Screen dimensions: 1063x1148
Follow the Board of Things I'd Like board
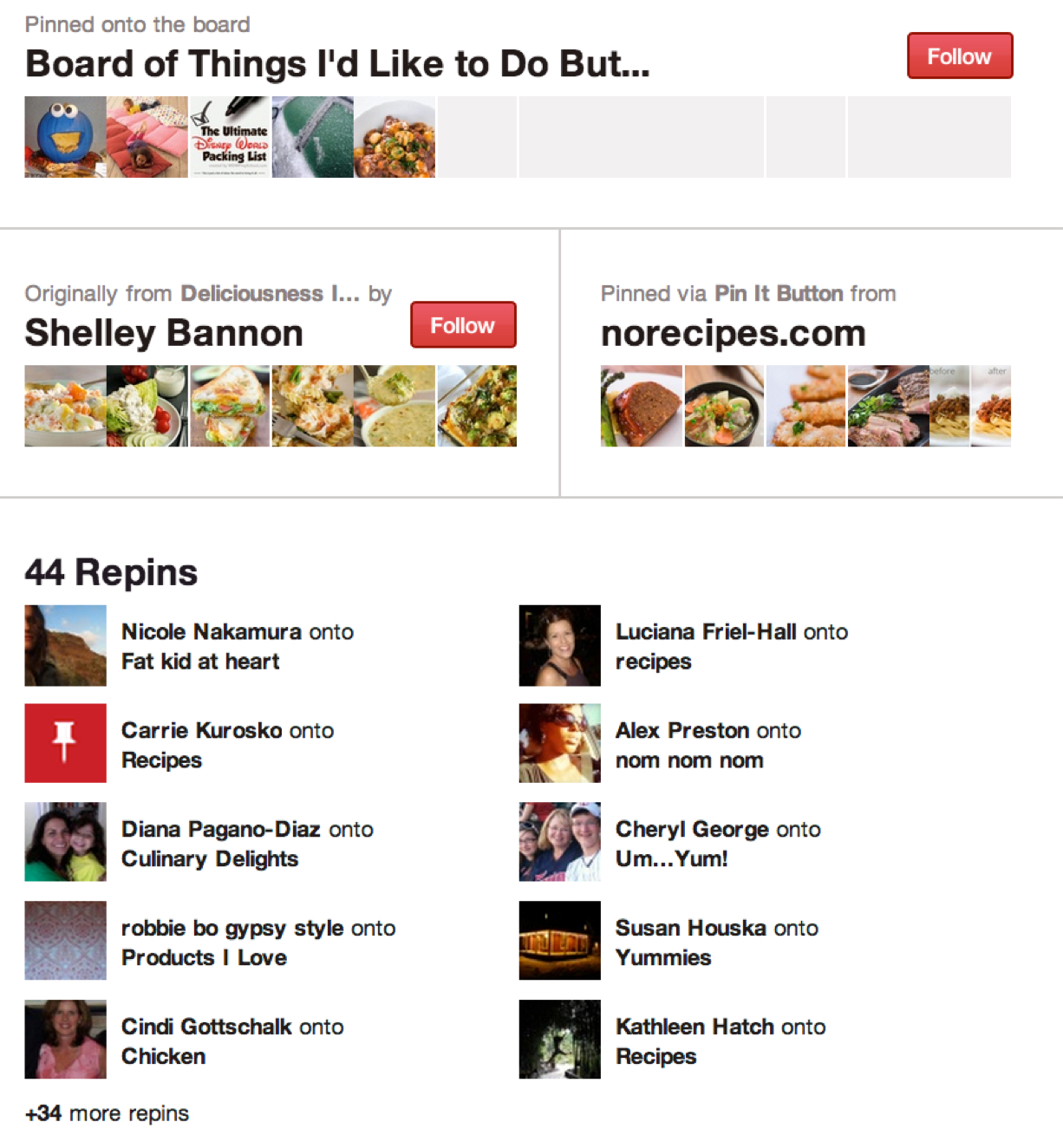[x=959, y=56]
